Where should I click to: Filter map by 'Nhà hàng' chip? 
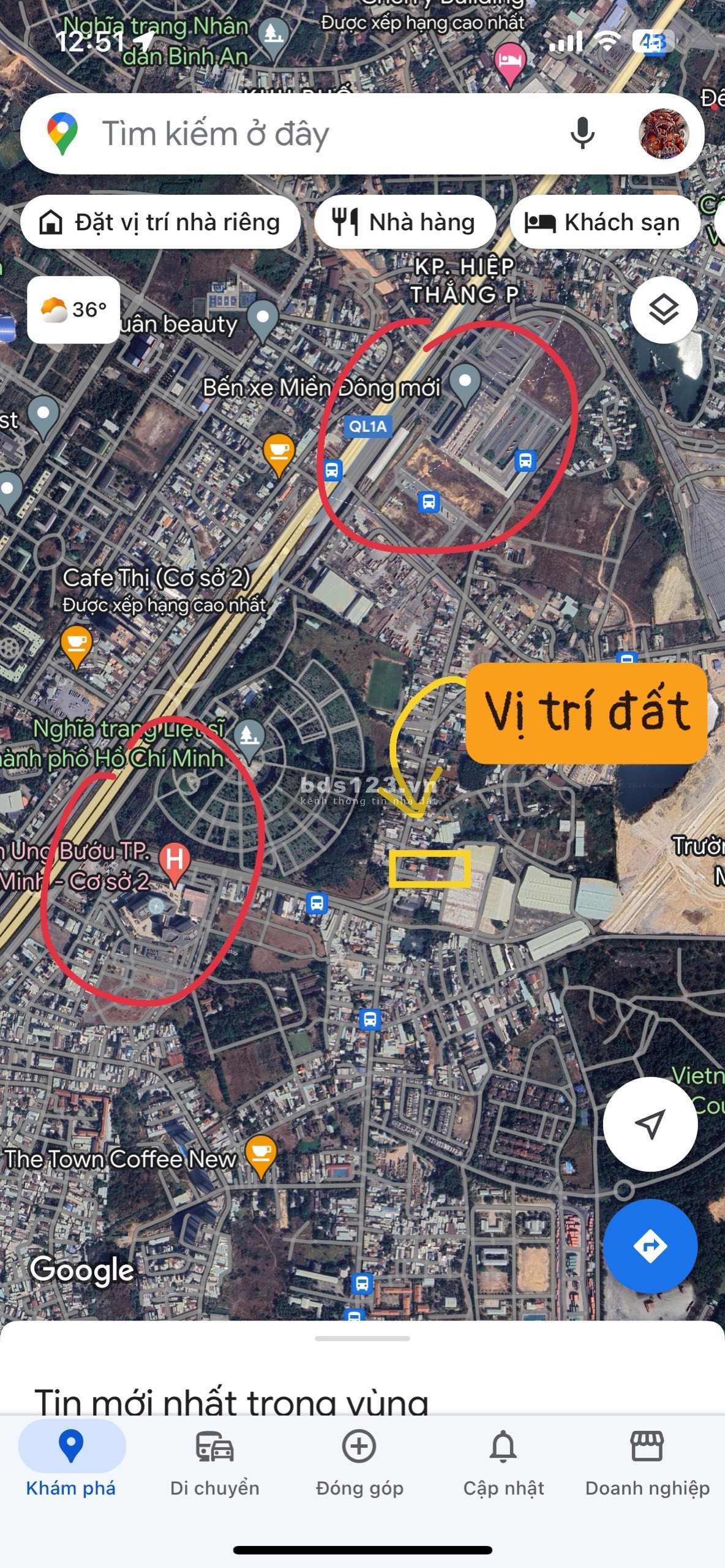[405, 222]
